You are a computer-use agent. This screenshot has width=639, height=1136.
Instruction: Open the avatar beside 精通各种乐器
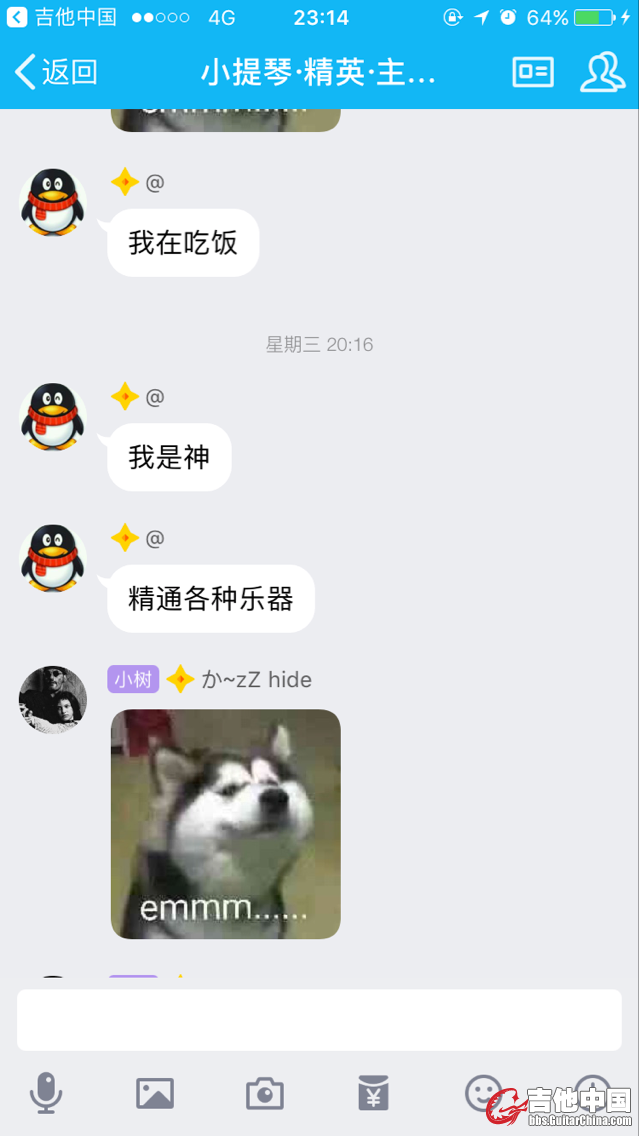coord(53,558)
